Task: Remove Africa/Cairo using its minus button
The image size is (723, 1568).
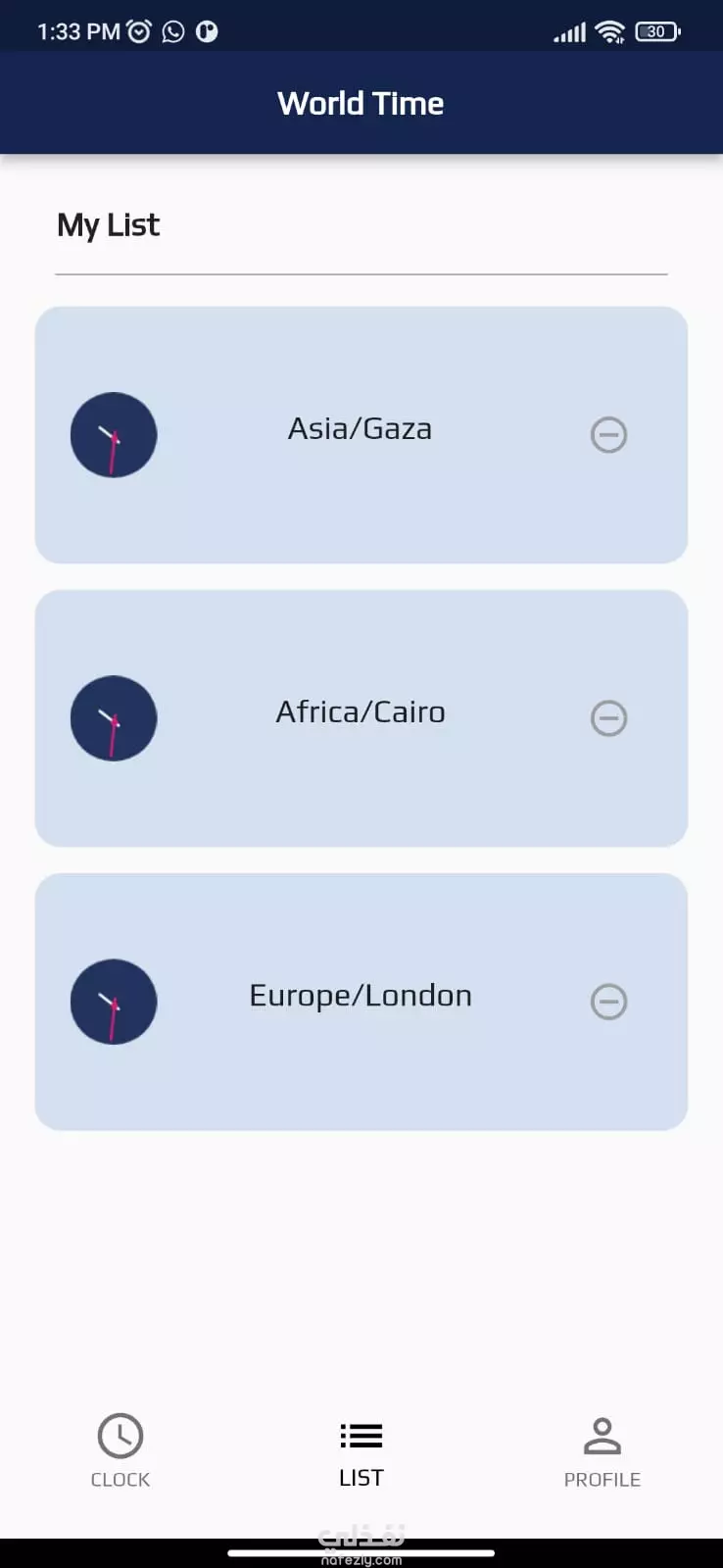Action: pyautogui.click(x=608, y=718)
